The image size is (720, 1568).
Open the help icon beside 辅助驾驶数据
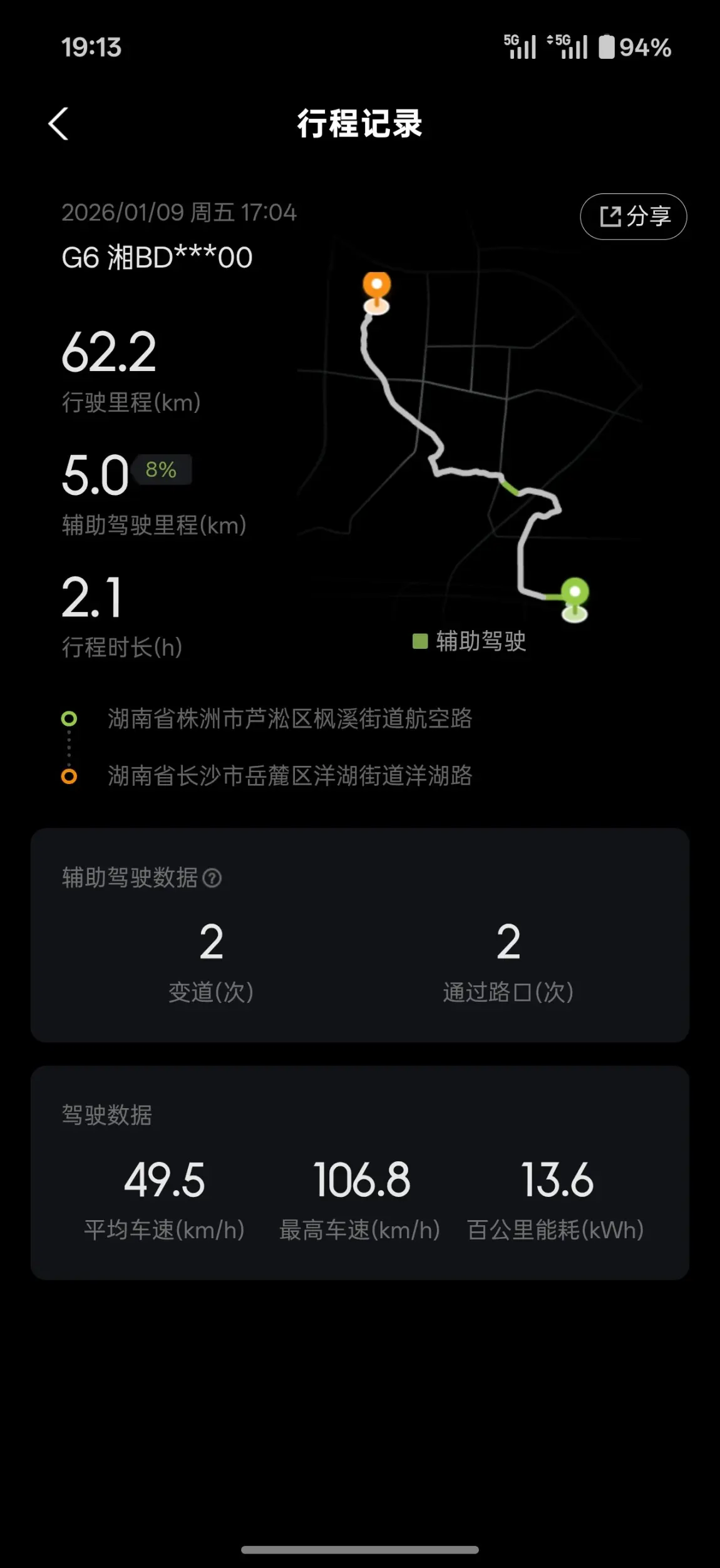coord(212,878)
